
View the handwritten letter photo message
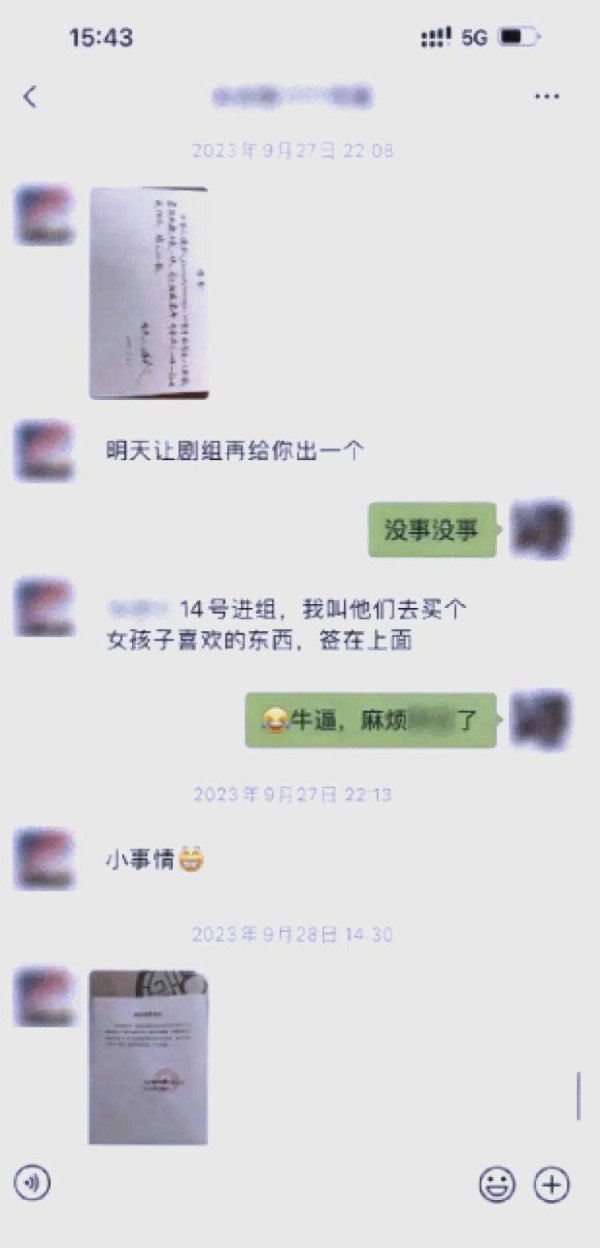point(149,293)
